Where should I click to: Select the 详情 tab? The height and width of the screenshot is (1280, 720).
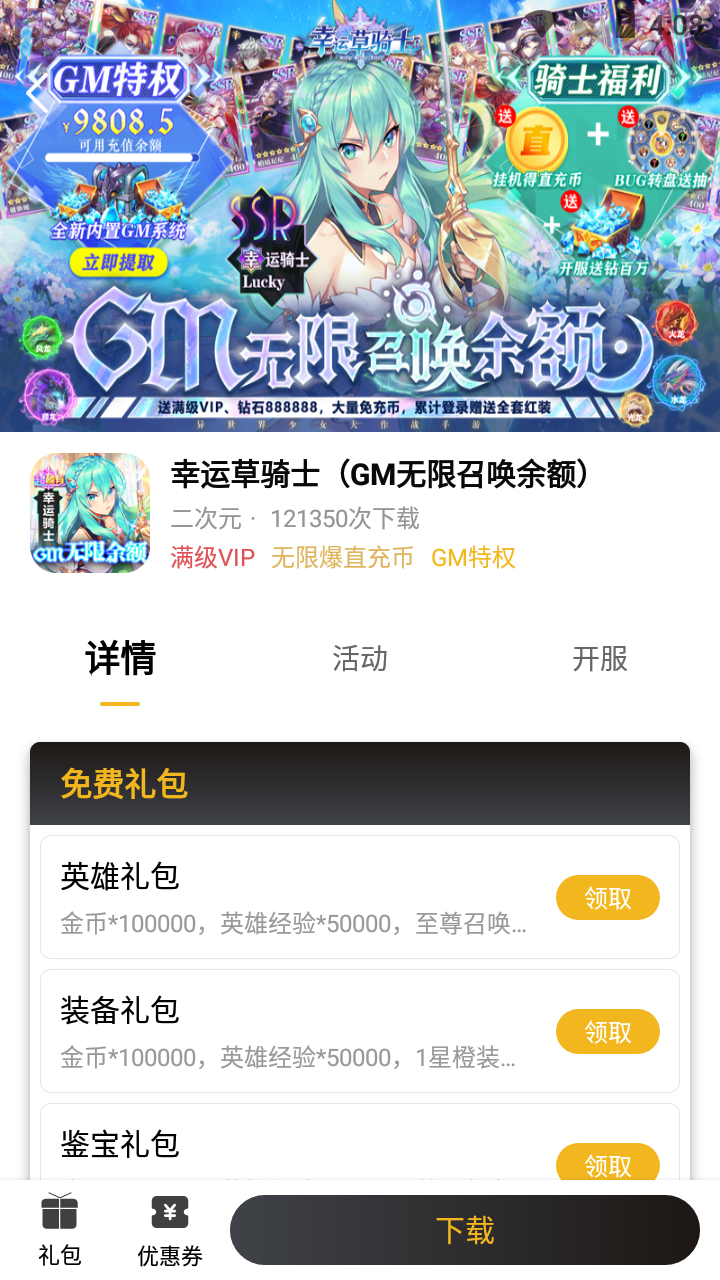click(x=120, y=659)
